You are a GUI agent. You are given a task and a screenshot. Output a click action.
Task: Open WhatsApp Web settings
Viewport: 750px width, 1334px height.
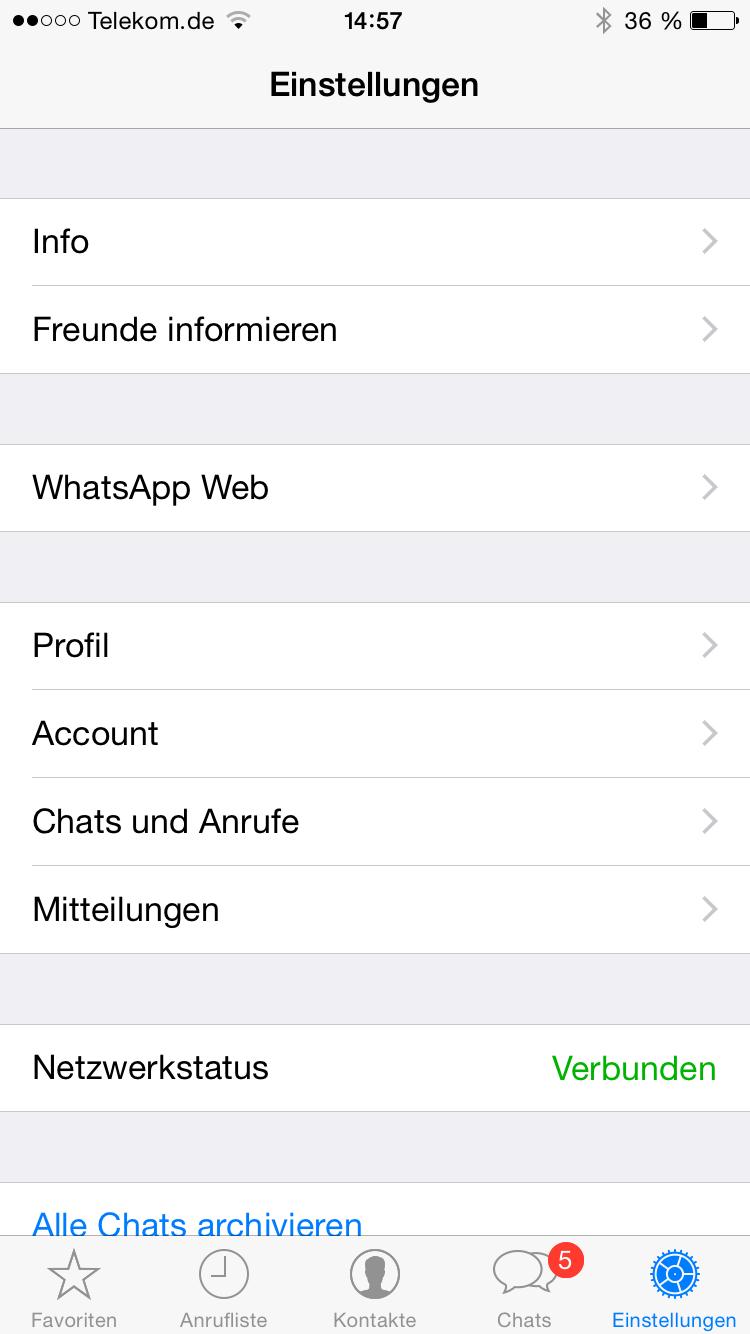(375, 488)
